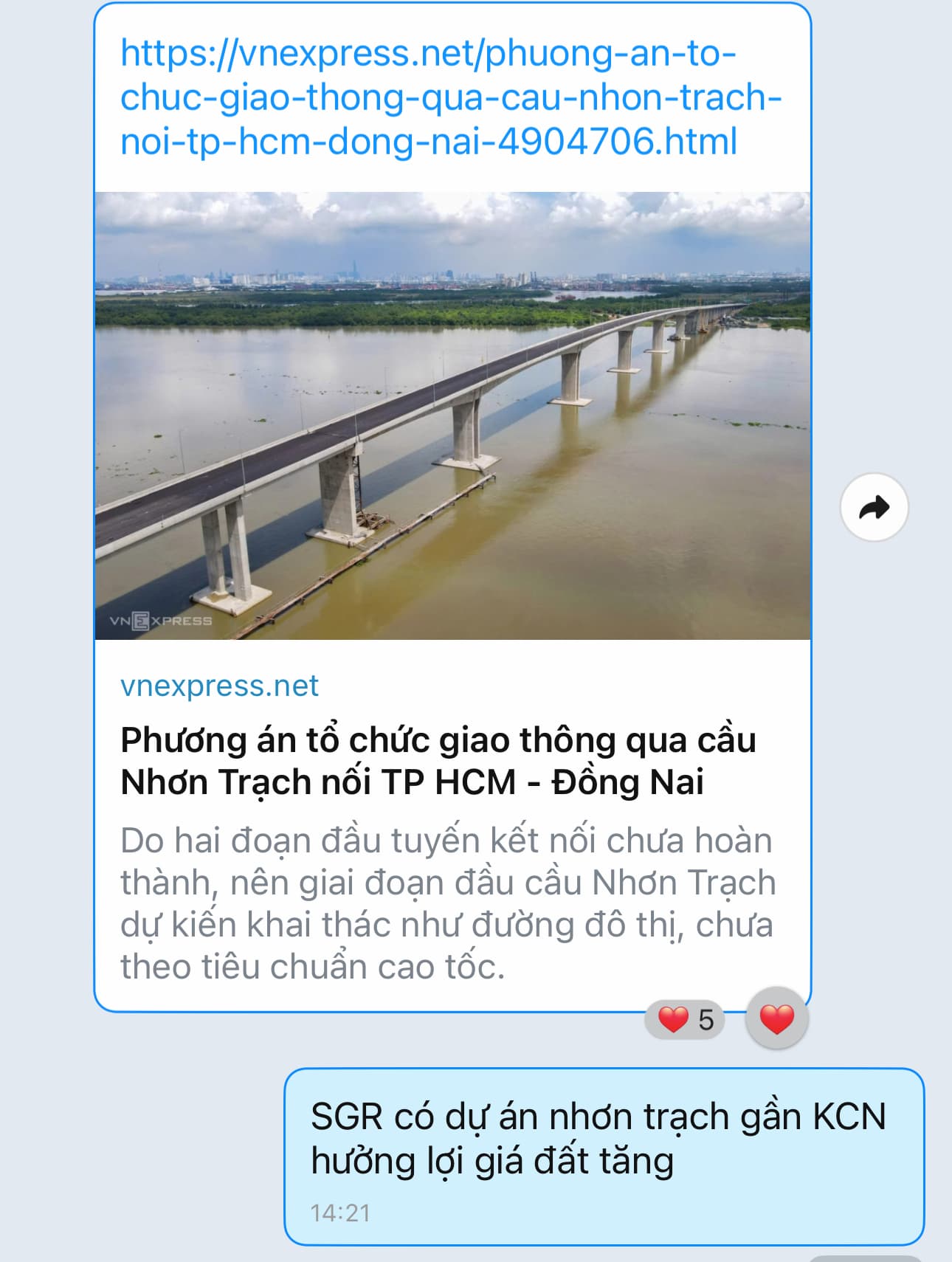View who reacted with 5 hearts

tap(685, 1020)
